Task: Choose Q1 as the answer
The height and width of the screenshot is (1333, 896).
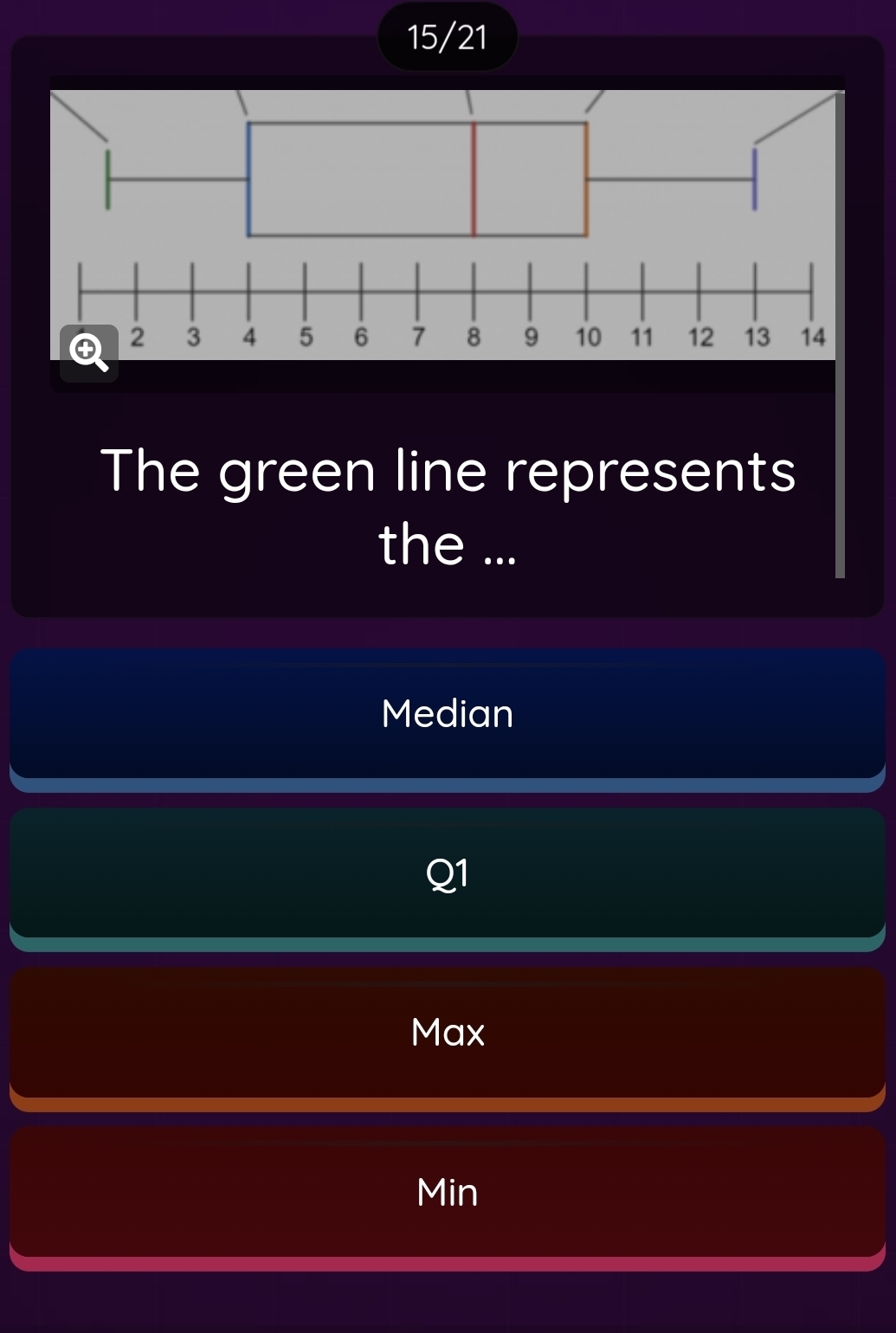Action: pyautogui.click(x=448, y=874)
